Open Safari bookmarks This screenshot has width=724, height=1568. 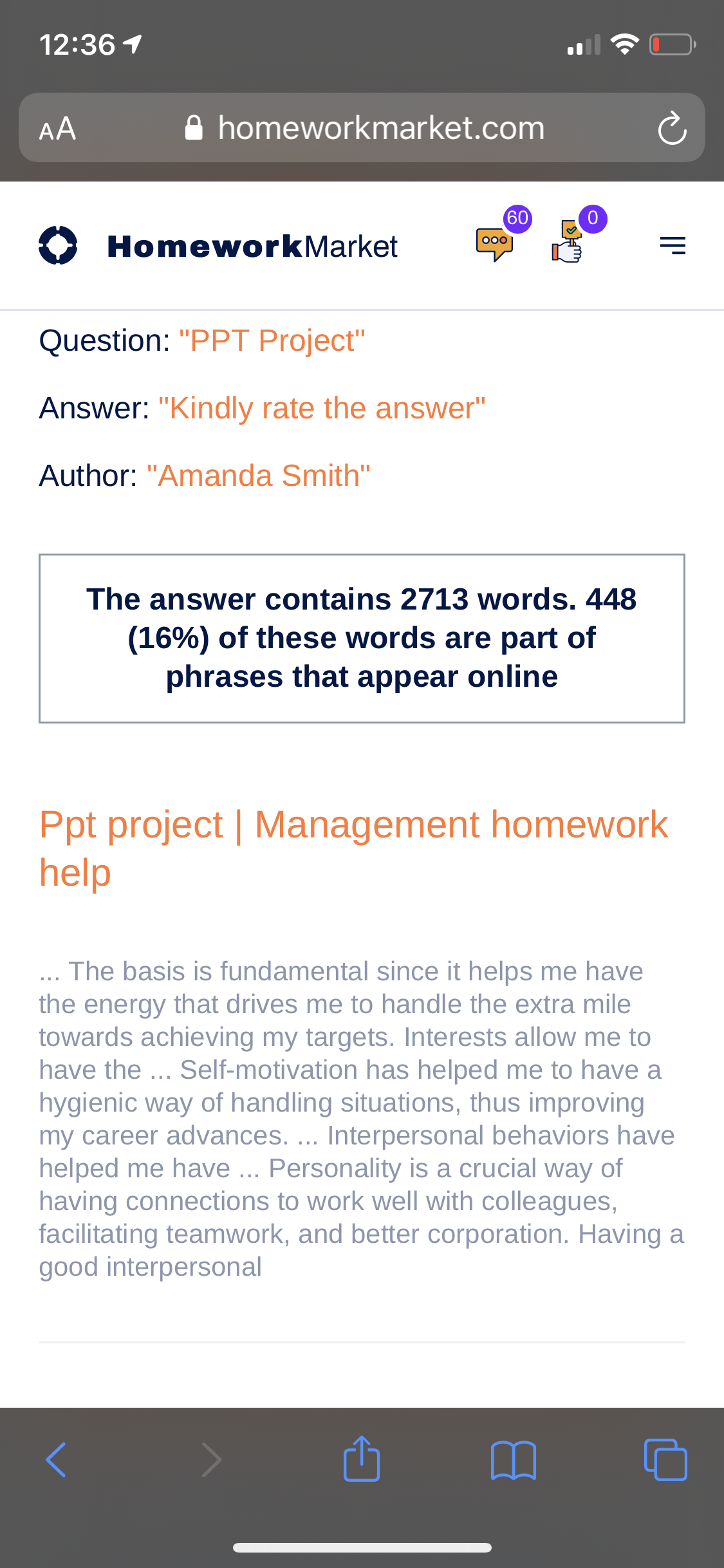514,1460
